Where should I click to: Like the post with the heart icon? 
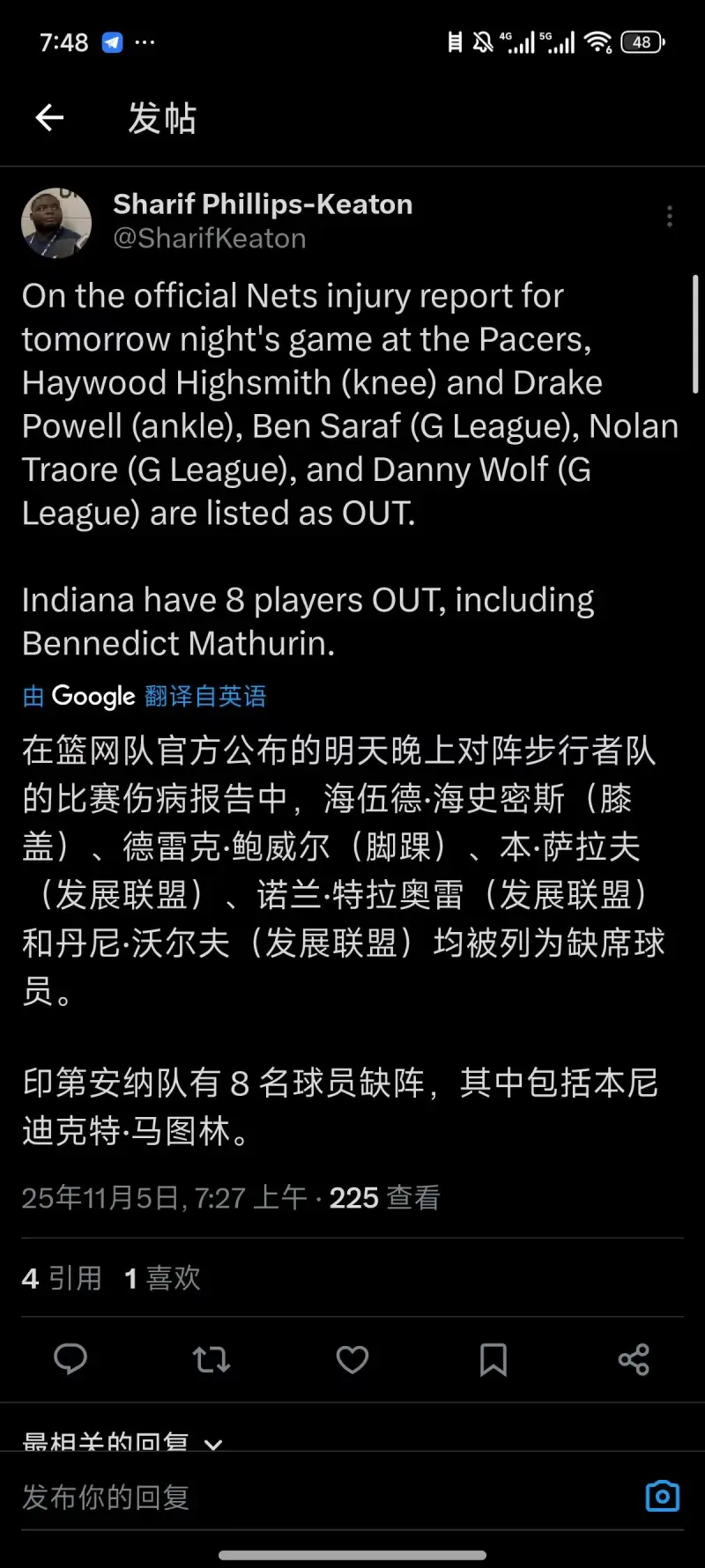(x=352, y=1359)
